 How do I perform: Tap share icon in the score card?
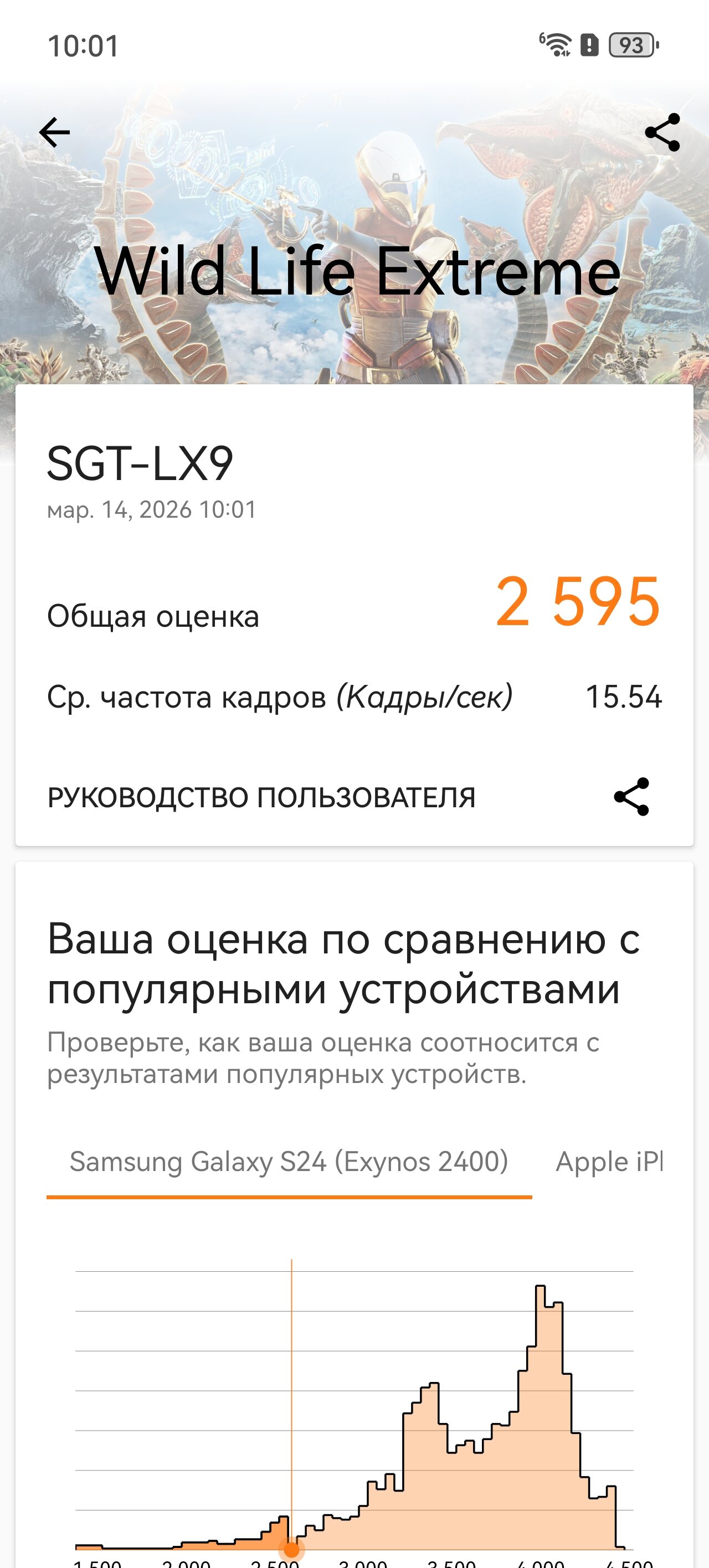tap(631, 797)
